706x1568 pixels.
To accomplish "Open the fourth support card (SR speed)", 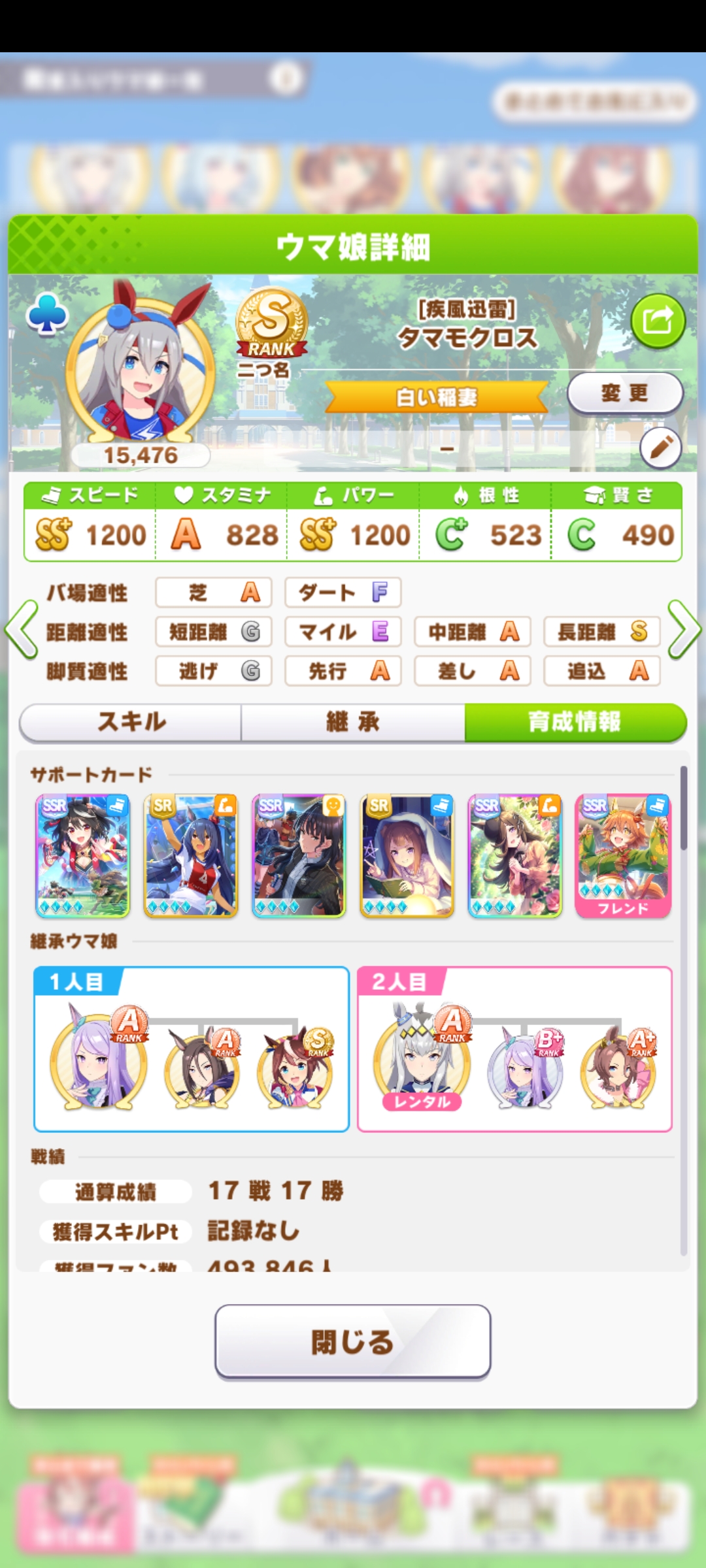I will (407, 856).
